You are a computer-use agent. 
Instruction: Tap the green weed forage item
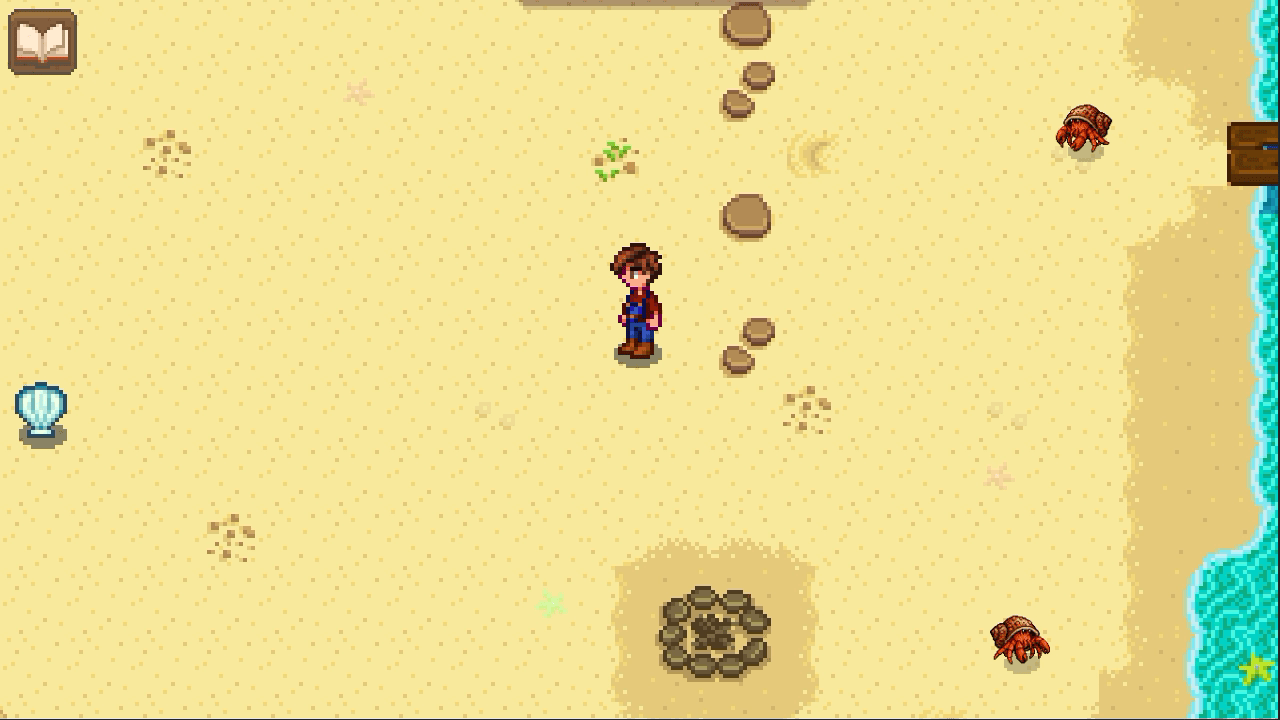coord(615,160)
